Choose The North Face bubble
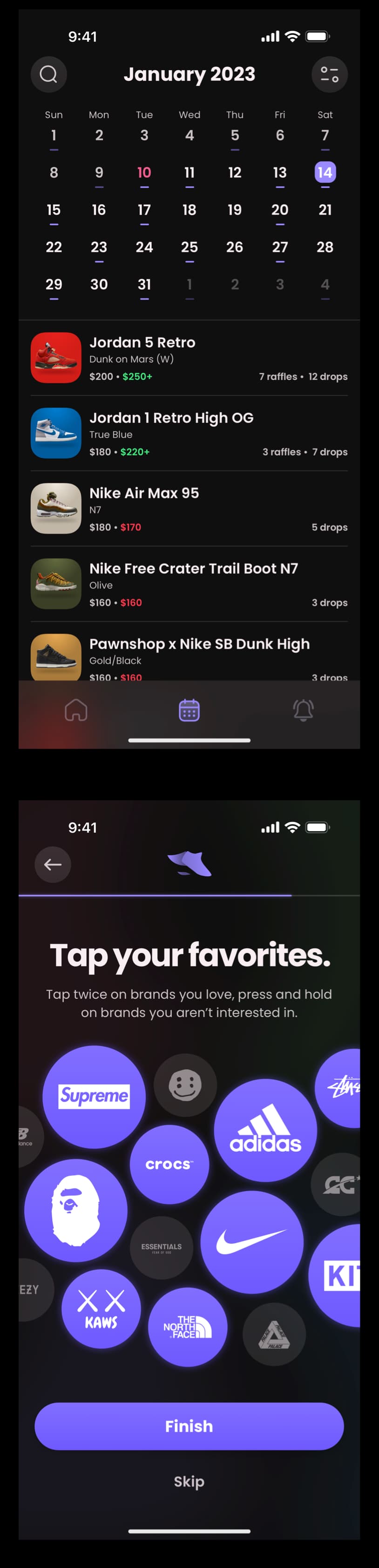379x1568 pixels. click(188, 1327)
